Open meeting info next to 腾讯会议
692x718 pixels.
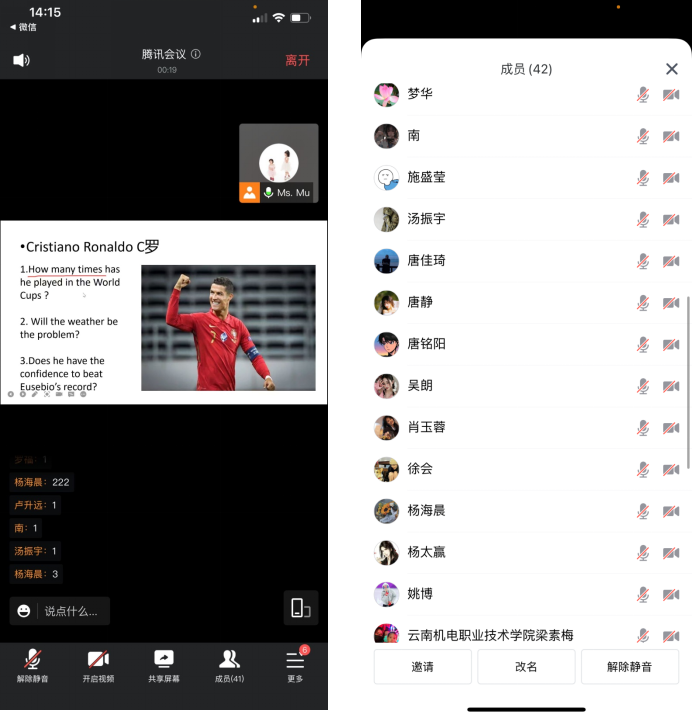point(196,54)
